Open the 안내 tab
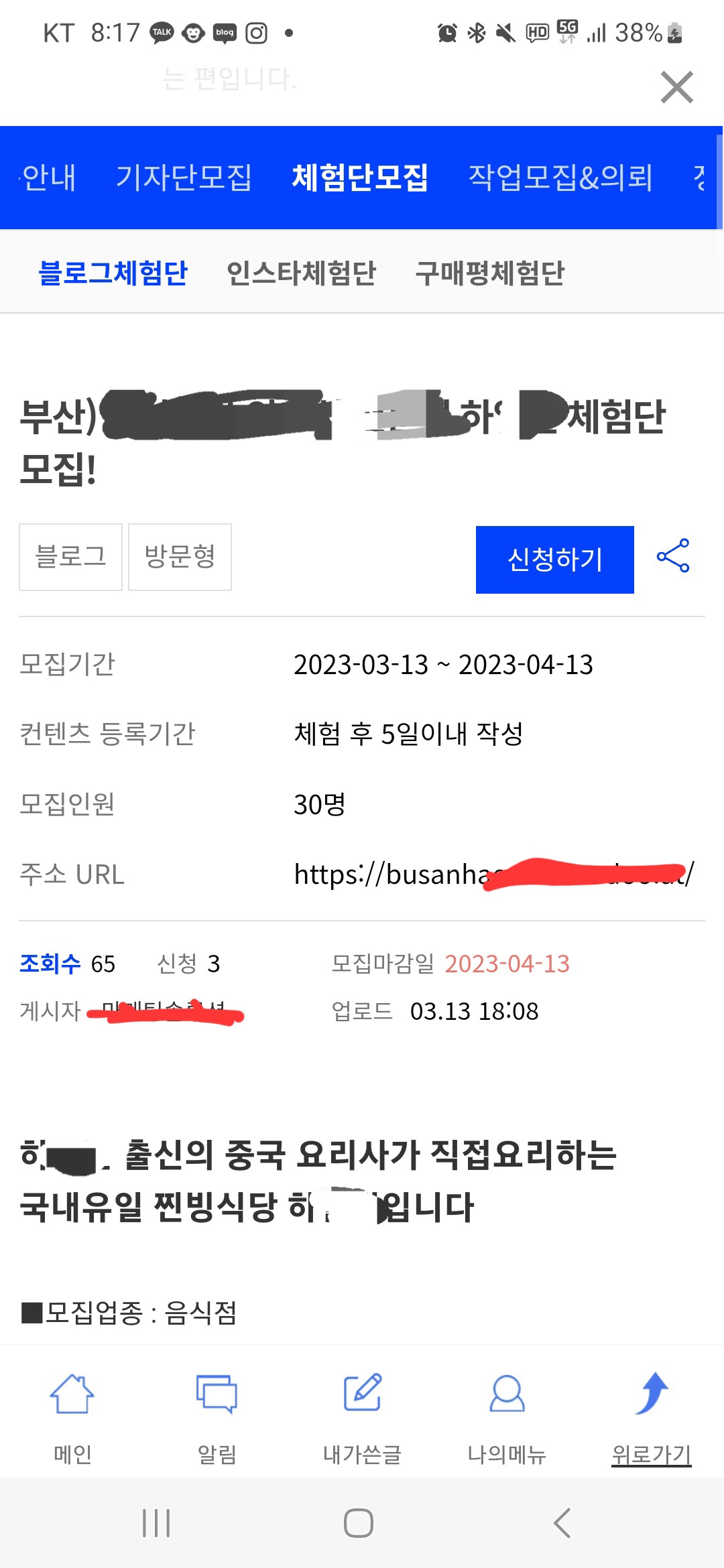This screenshot has width=724, height=1568. [48, 178]
